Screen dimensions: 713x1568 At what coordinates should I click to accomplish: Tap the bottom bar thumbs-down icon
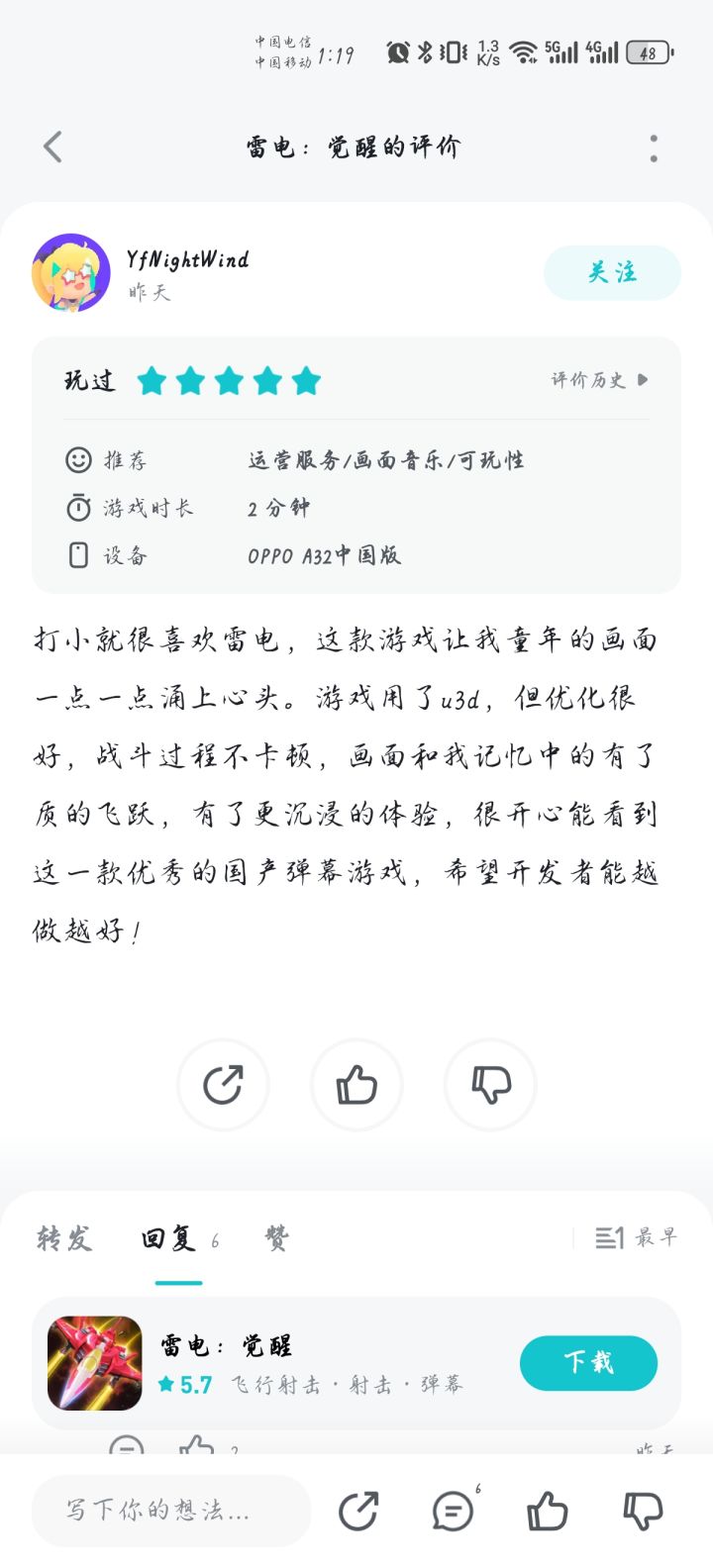click(x=643, y=1512)
